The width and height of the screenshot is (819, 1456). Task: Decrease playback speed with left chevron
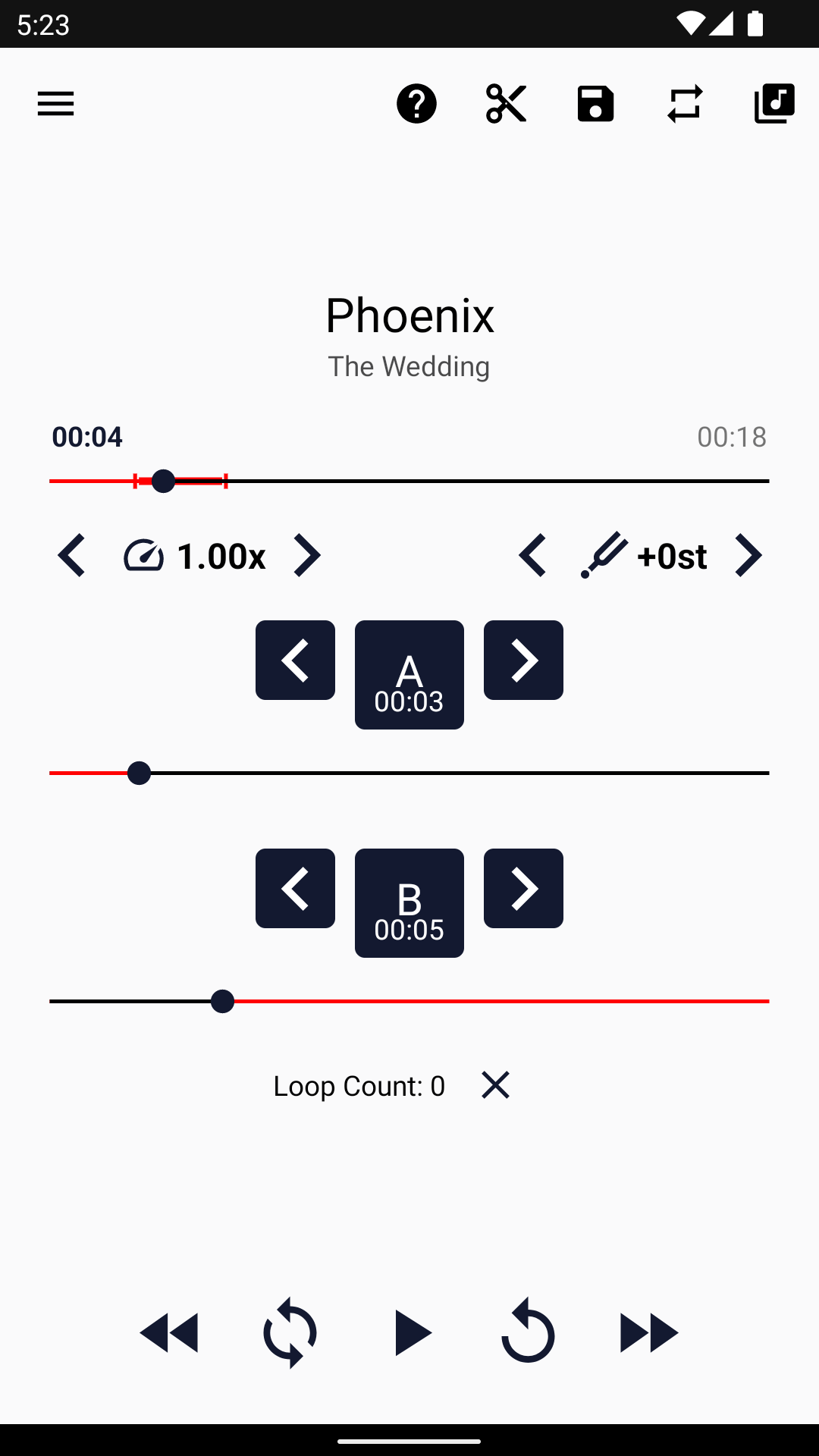click(x=71, y=555)
